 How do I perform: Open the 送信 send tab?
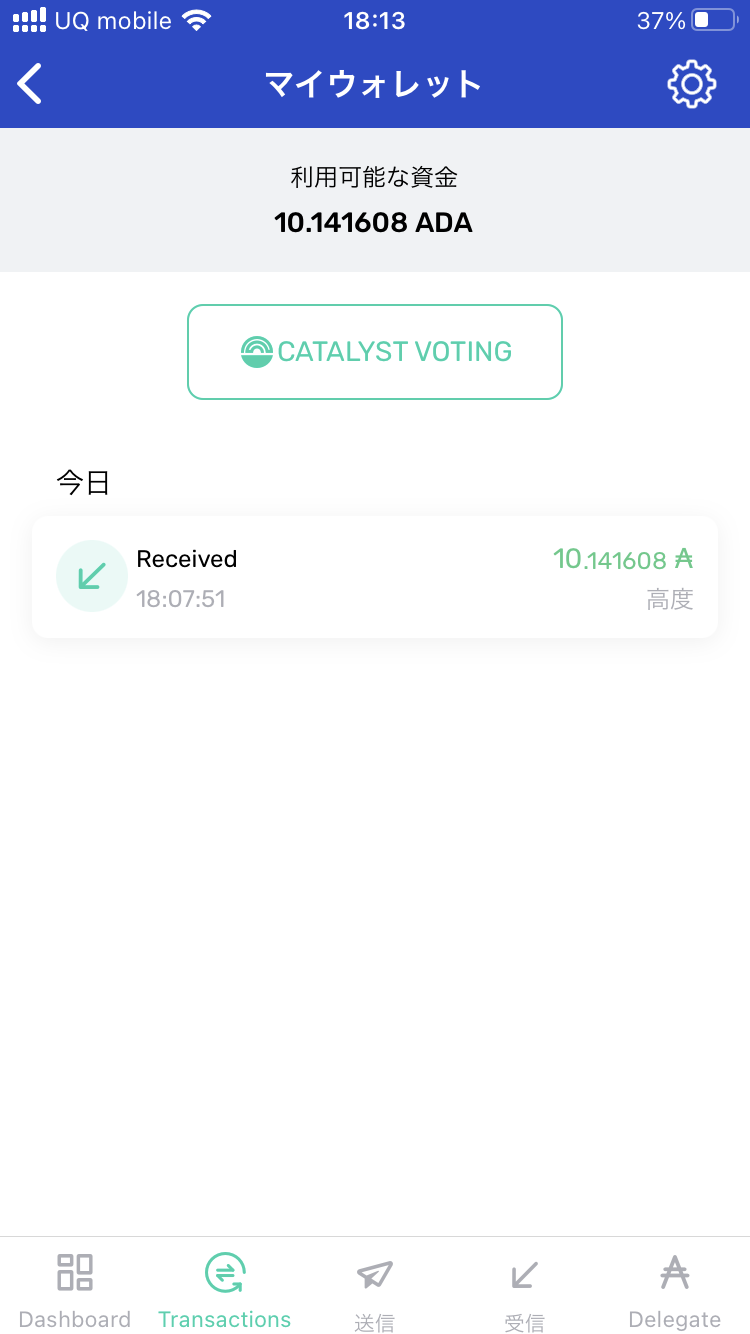(375, 1290)
